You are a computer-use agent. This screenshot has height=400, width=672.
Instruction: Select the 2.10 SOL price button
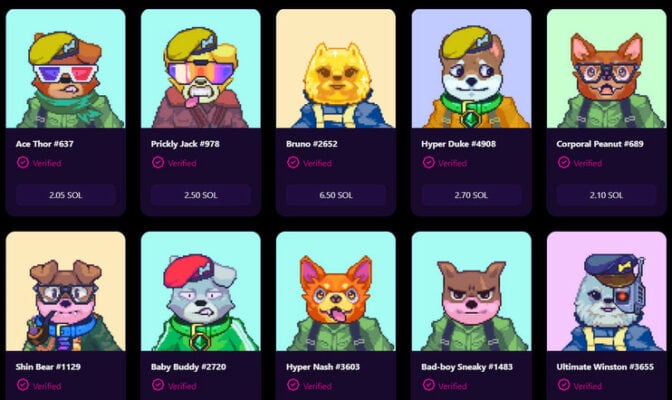(x=606, y=195)
